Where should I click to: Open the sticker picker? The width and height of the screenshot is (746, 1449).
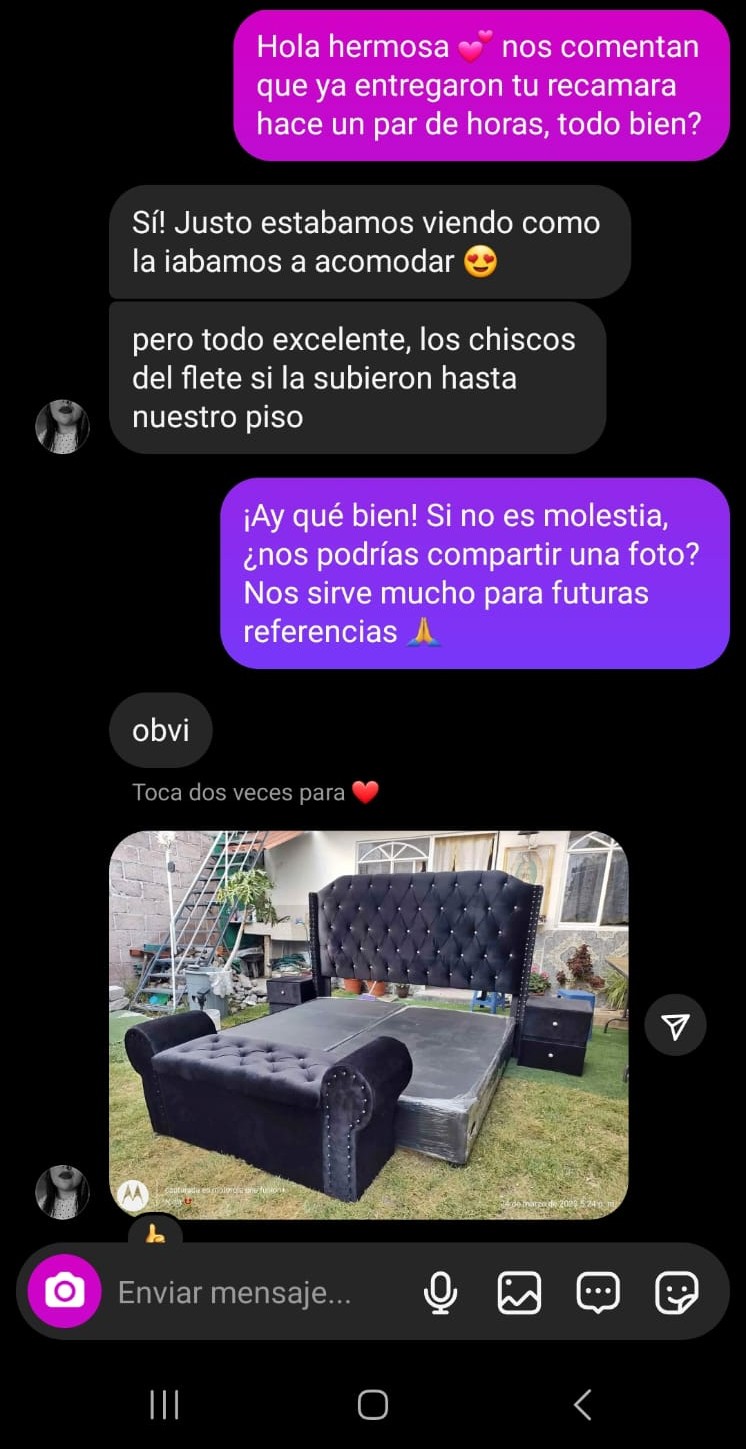(677, 1293)
